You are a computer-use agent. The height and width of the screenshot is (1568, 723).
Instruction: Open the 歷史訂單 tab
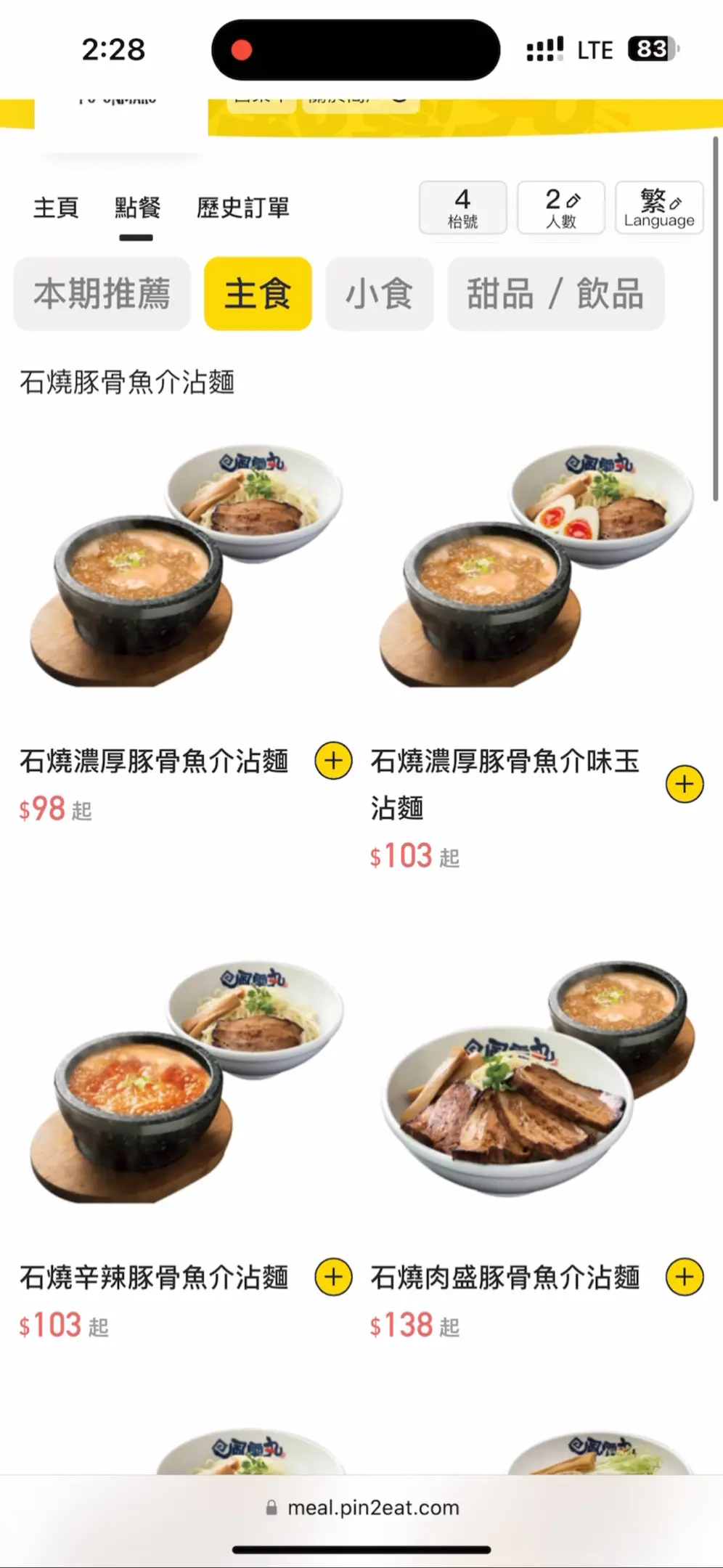point(242,208)
